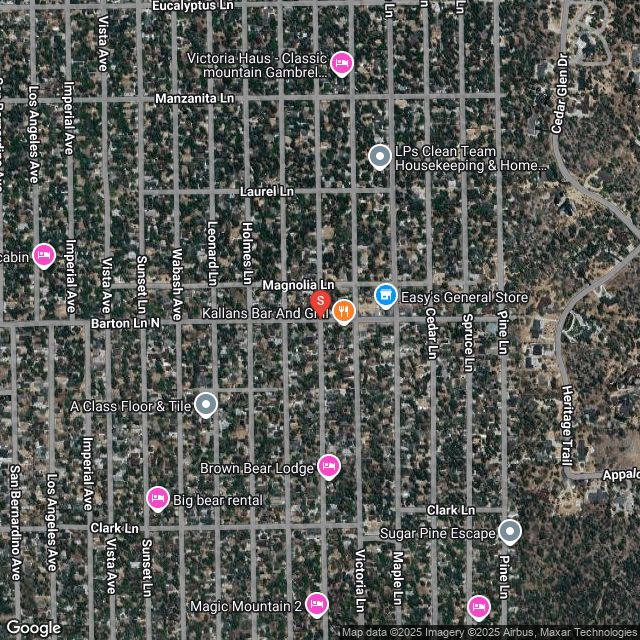Tap Easy's General Store shop pin
The image size is (640, 640).
[x=385, y=295]
